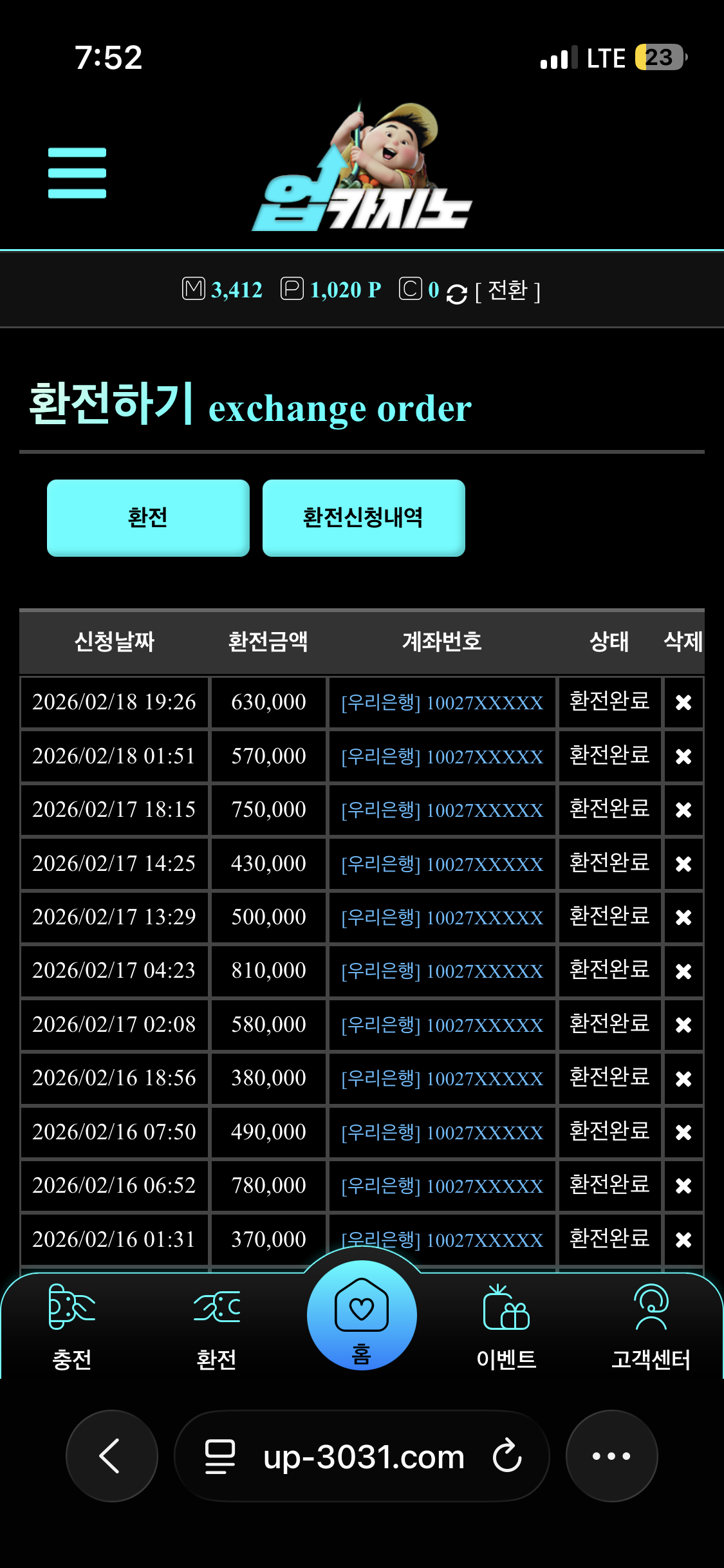Delete the 630,000 exchange record
Viewport: 724px width, 1568px height.
coord(683,702)
